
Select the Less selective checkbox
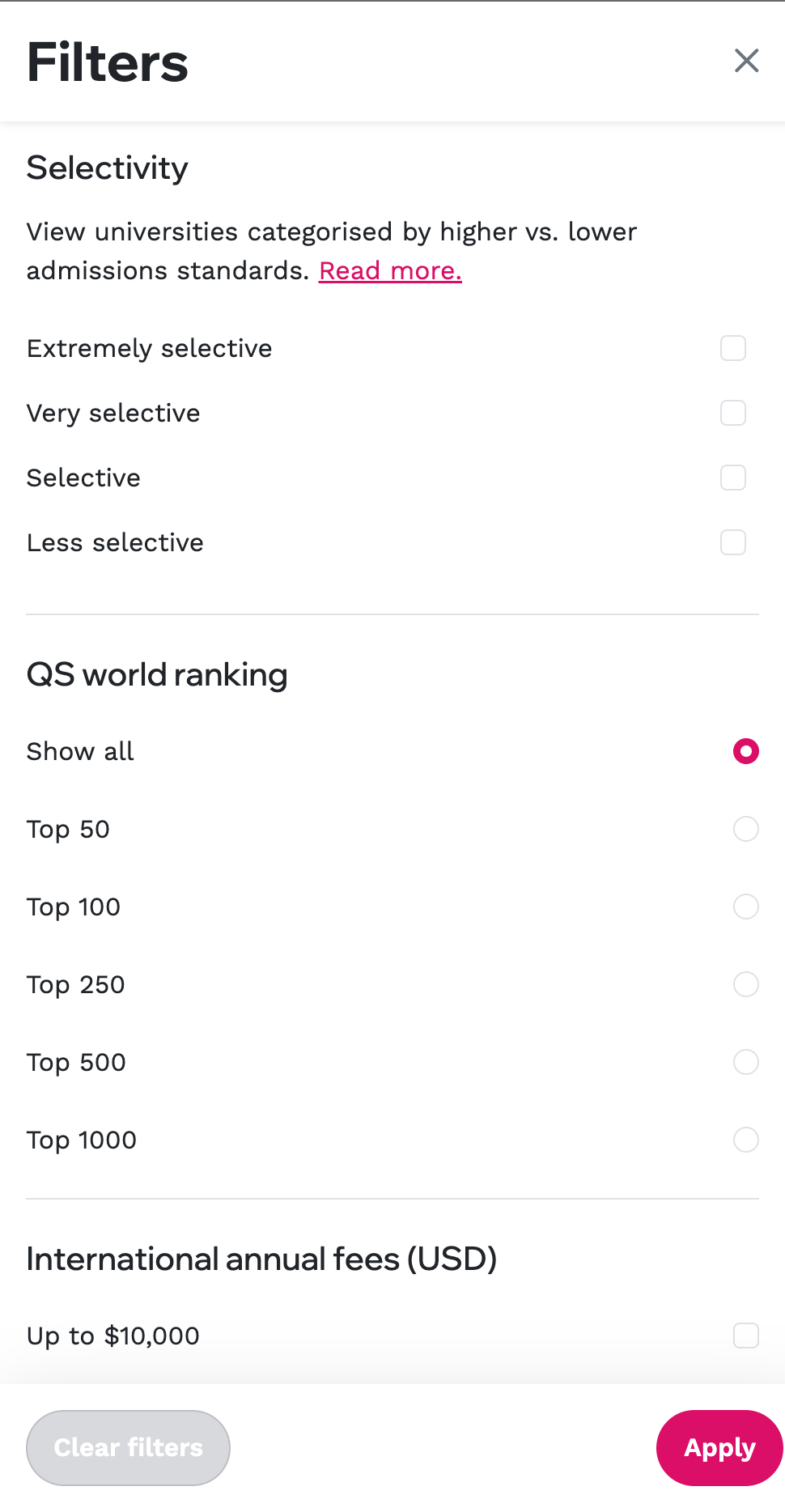coord(733,542)
